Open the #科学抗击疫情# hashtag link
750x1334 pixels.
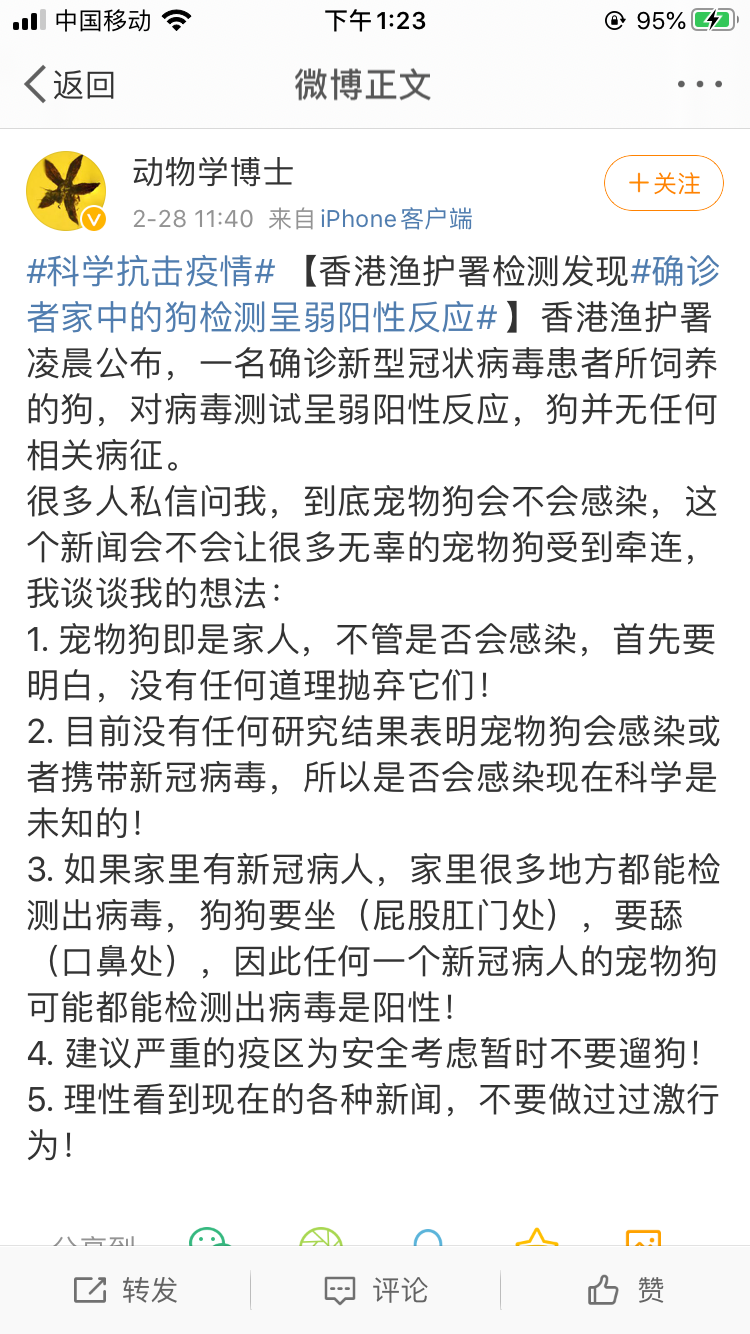click(x=151, y=270)
